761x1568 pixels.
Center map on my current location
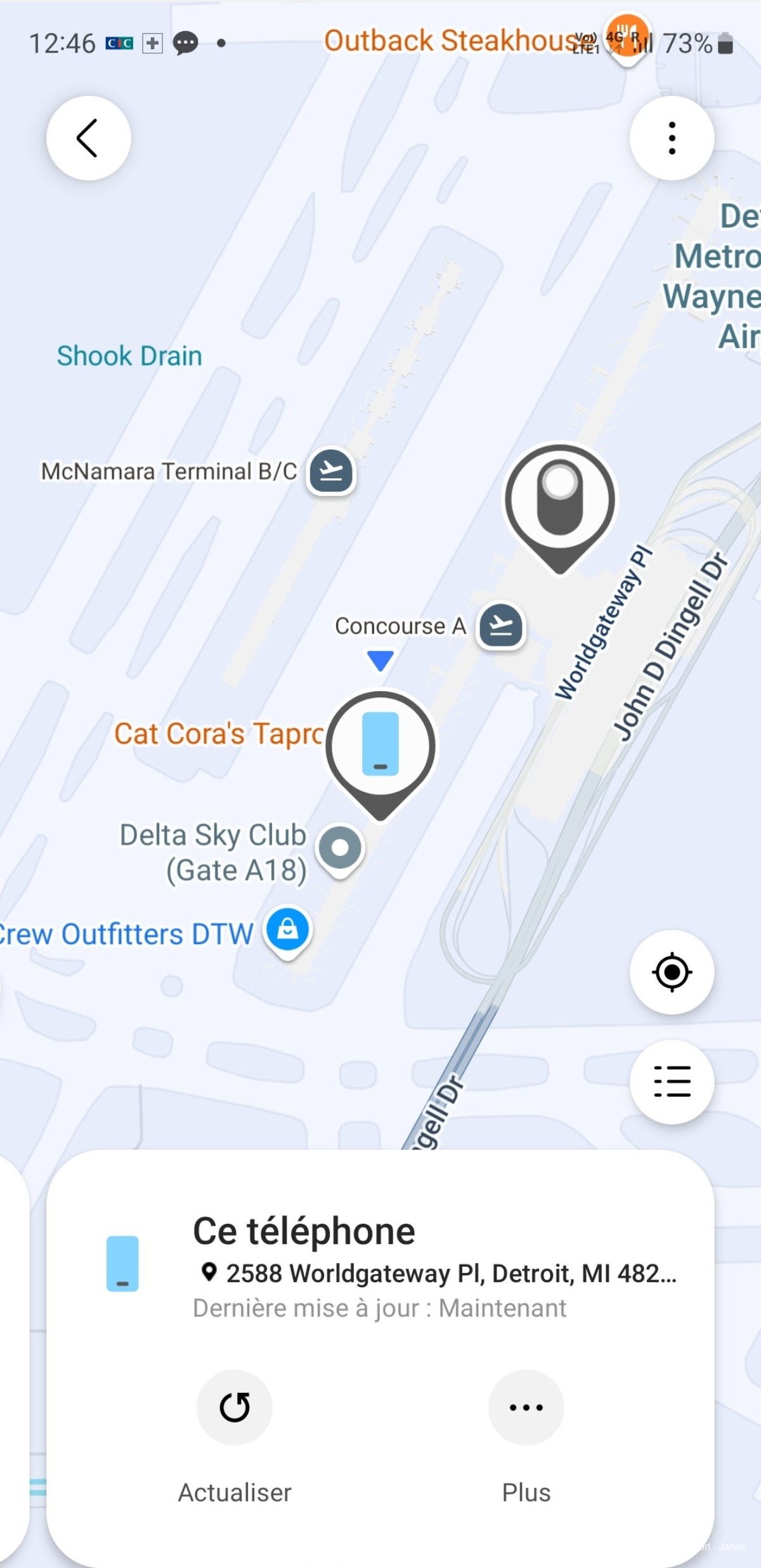point(672,971)
